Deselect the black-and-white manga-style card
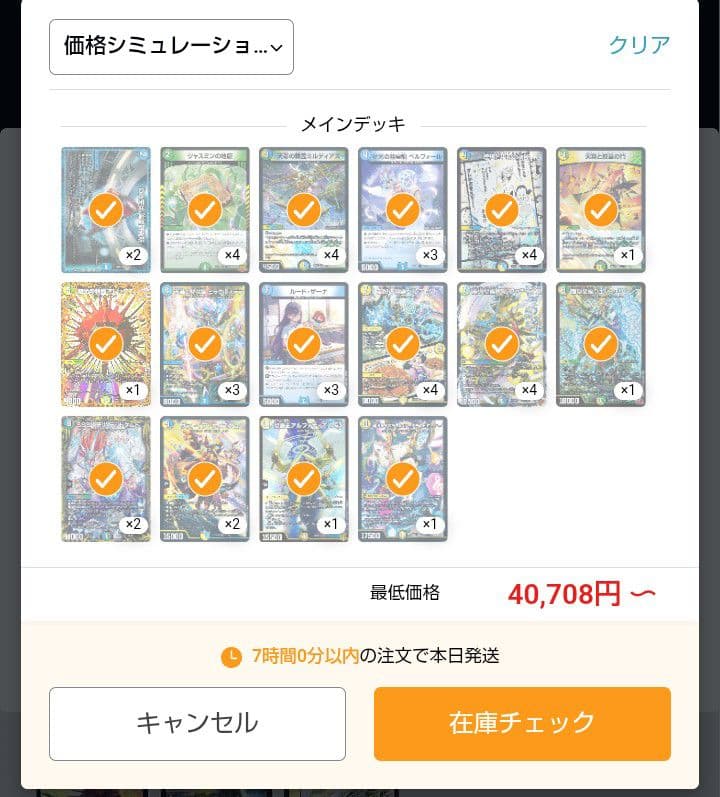This screenshot has height=797, width=720. coord(501,210)
